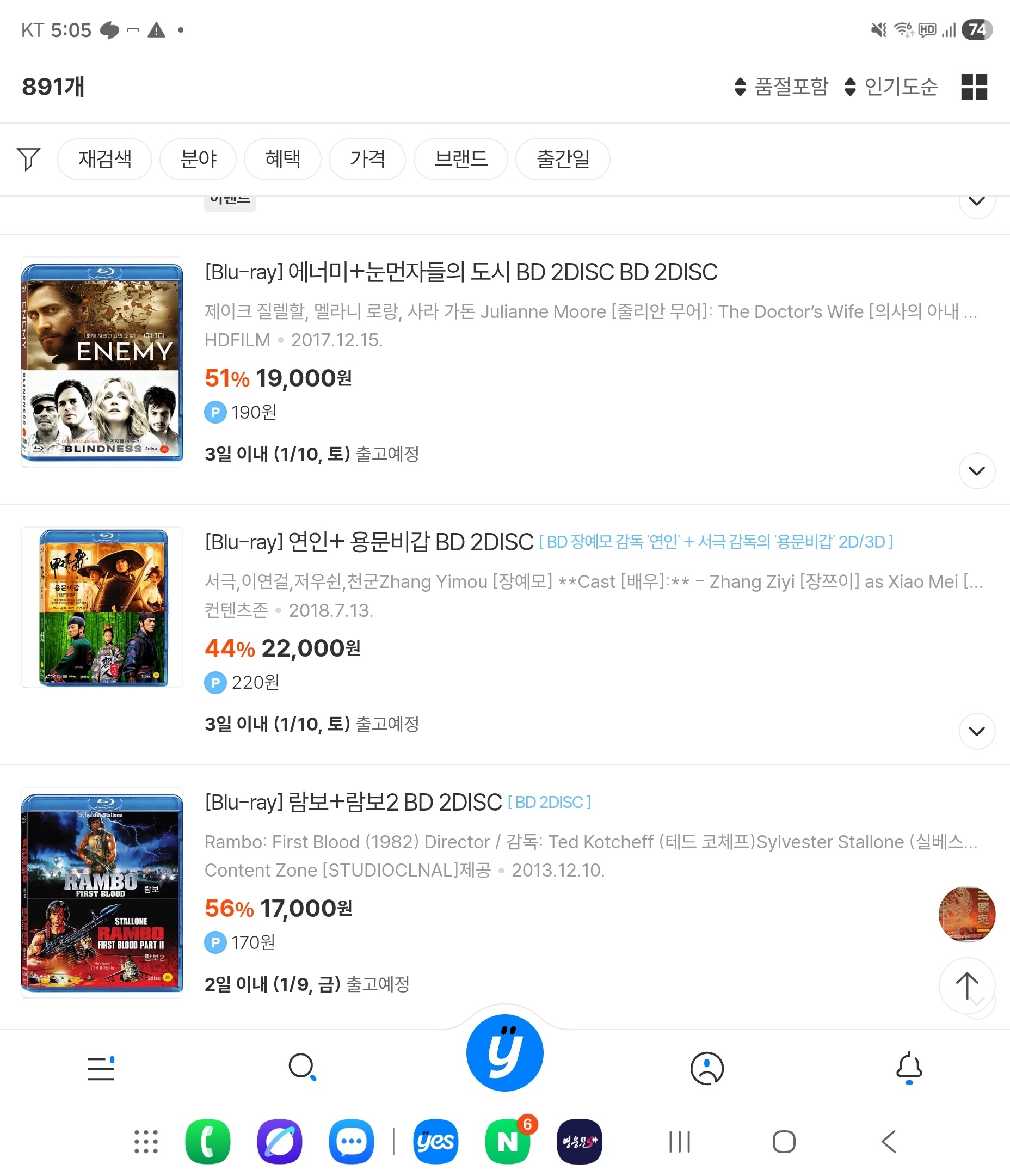Choose the 혜택 filter chip

(282, 159)
